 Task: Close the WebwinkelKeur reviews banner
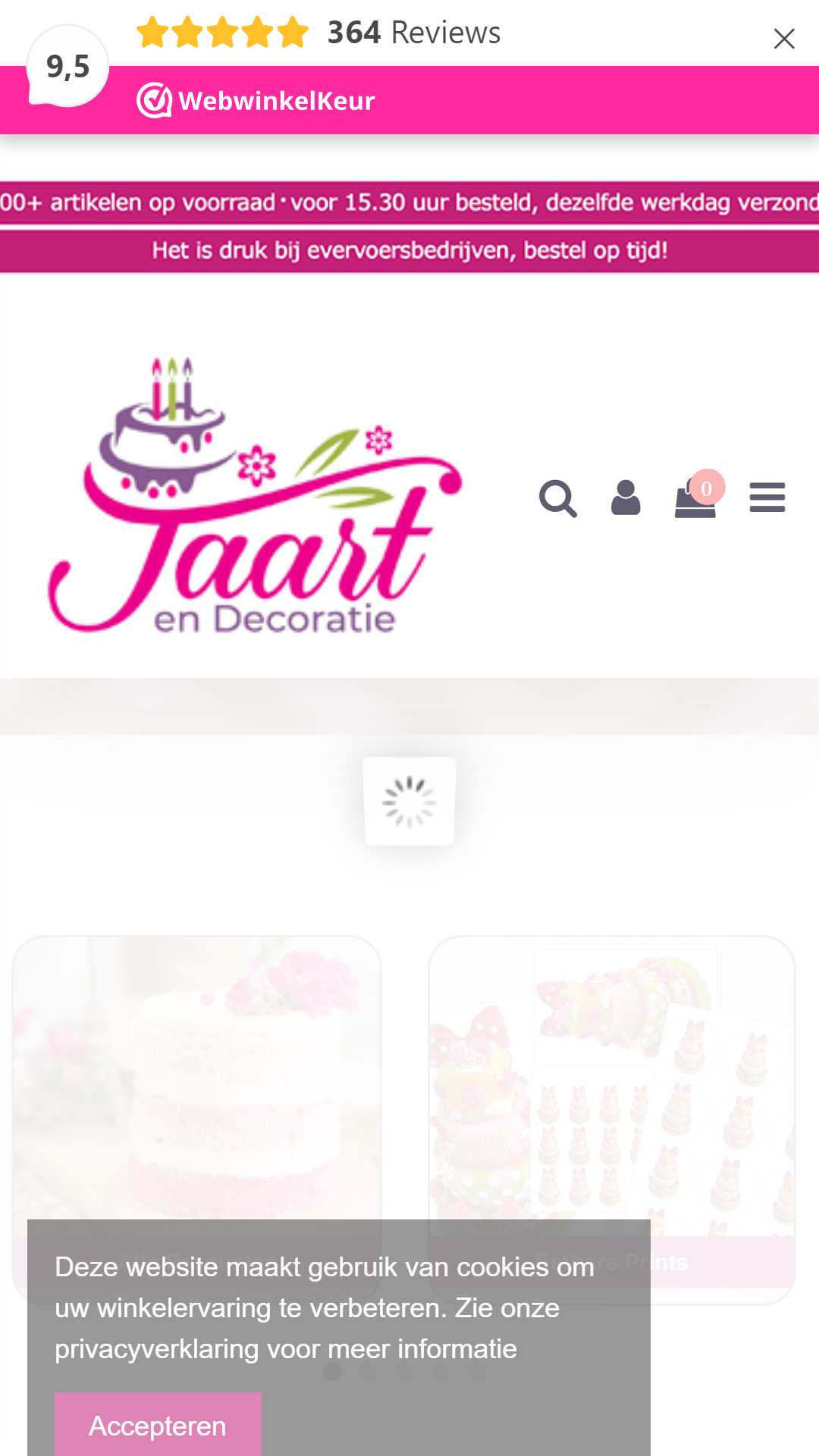point(783,38)
